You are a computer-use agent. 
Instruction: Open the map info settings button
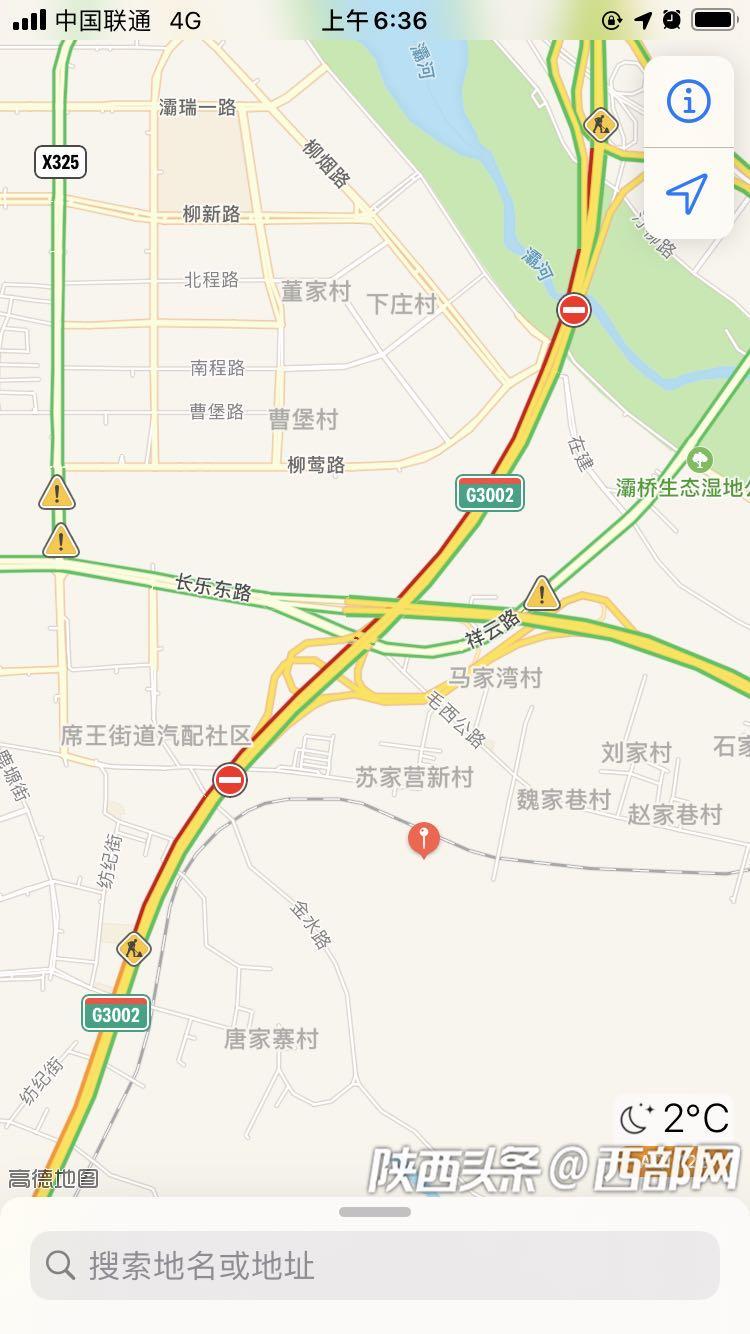(688, 102)
